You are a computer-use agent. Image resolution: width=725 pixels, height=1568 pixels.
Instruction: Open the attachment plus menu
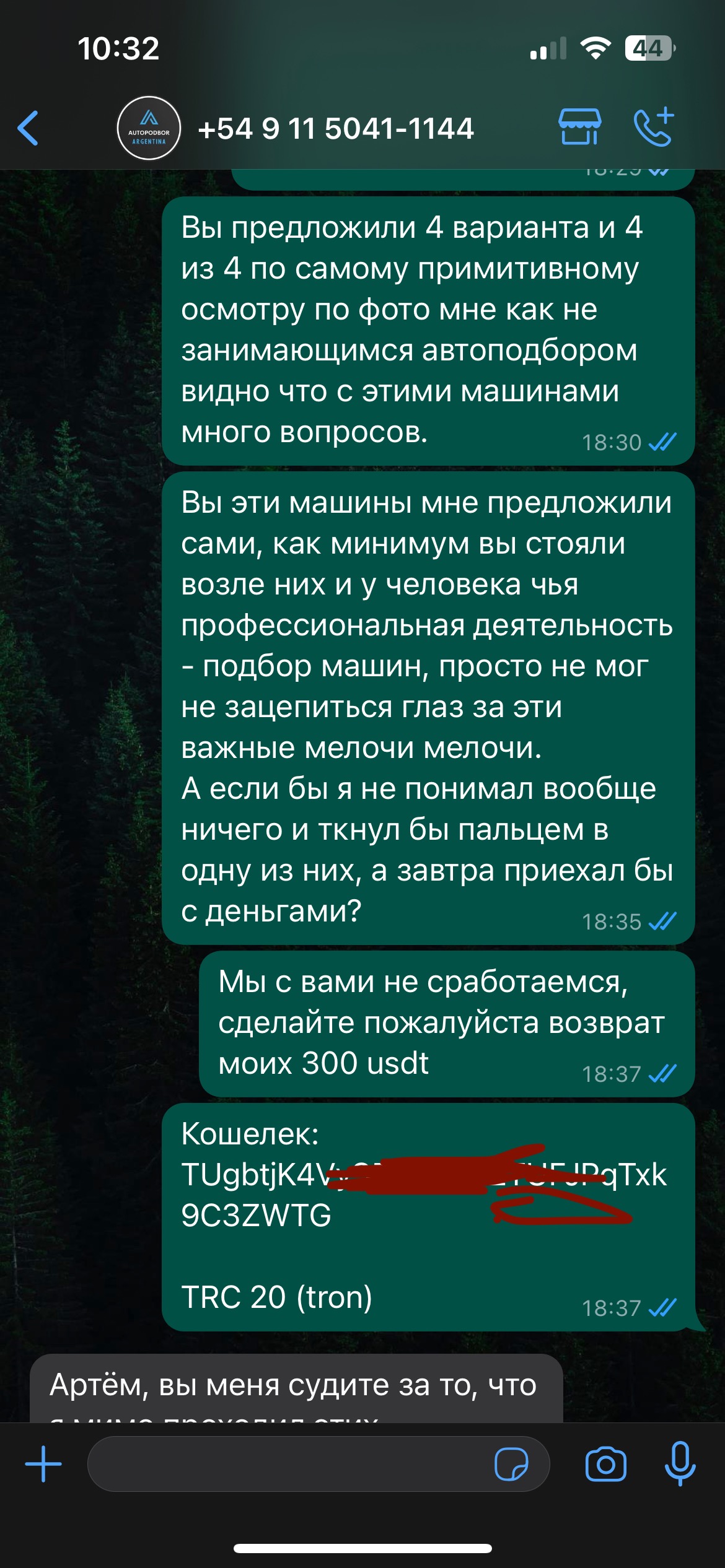tap(43, 1465)
